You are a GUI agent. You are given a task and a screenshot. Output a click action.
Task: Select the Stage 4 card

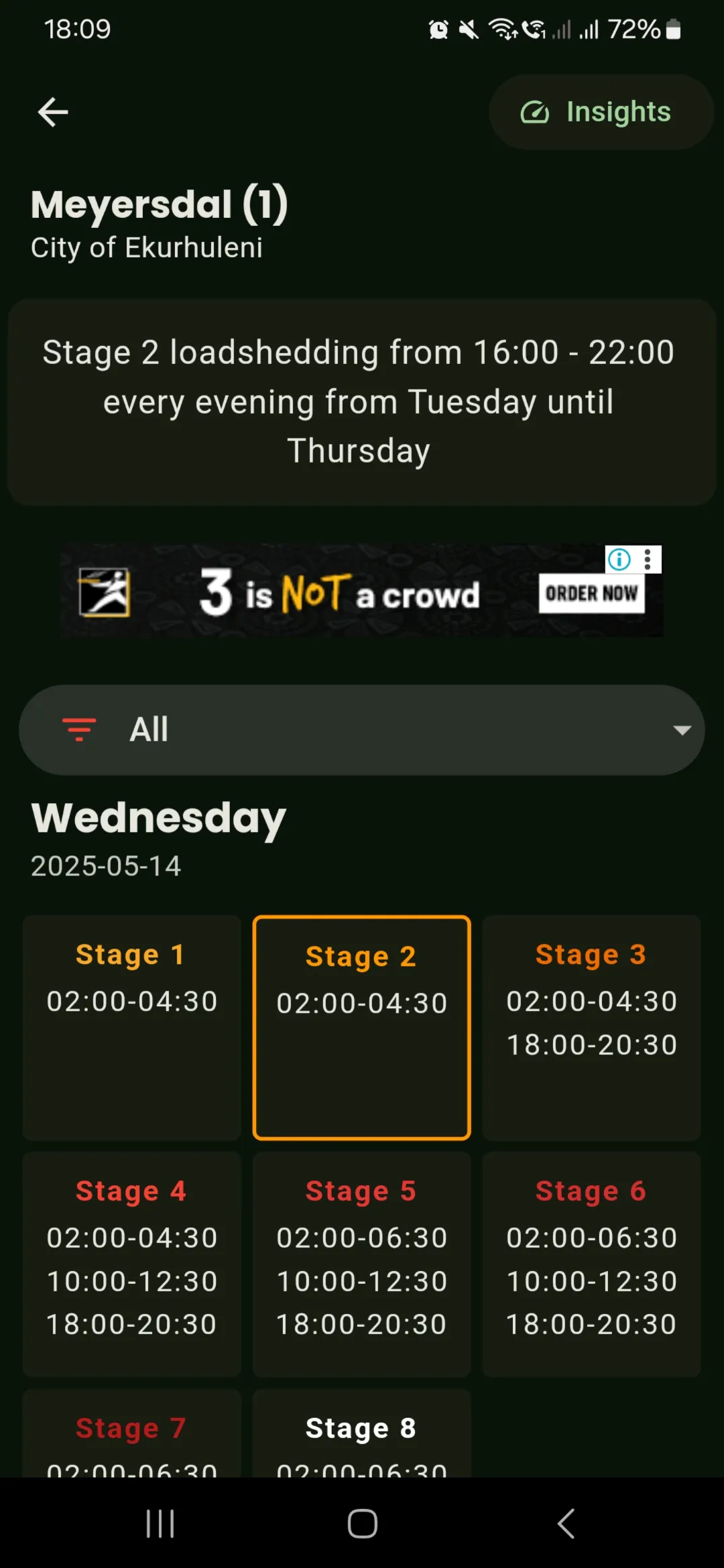pyautogui.click(x=132, y=1264)
